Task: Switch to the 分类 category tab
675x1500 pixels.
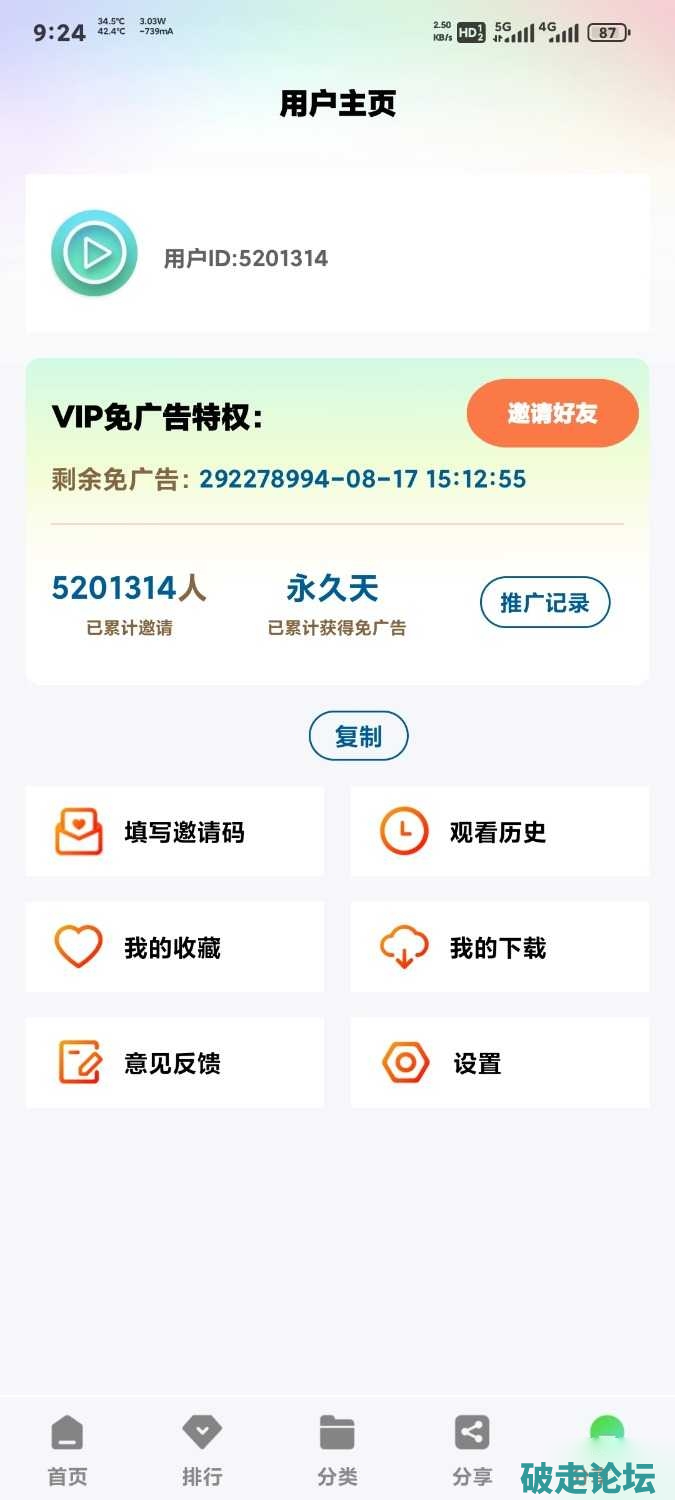Action: pos(337,1450)
